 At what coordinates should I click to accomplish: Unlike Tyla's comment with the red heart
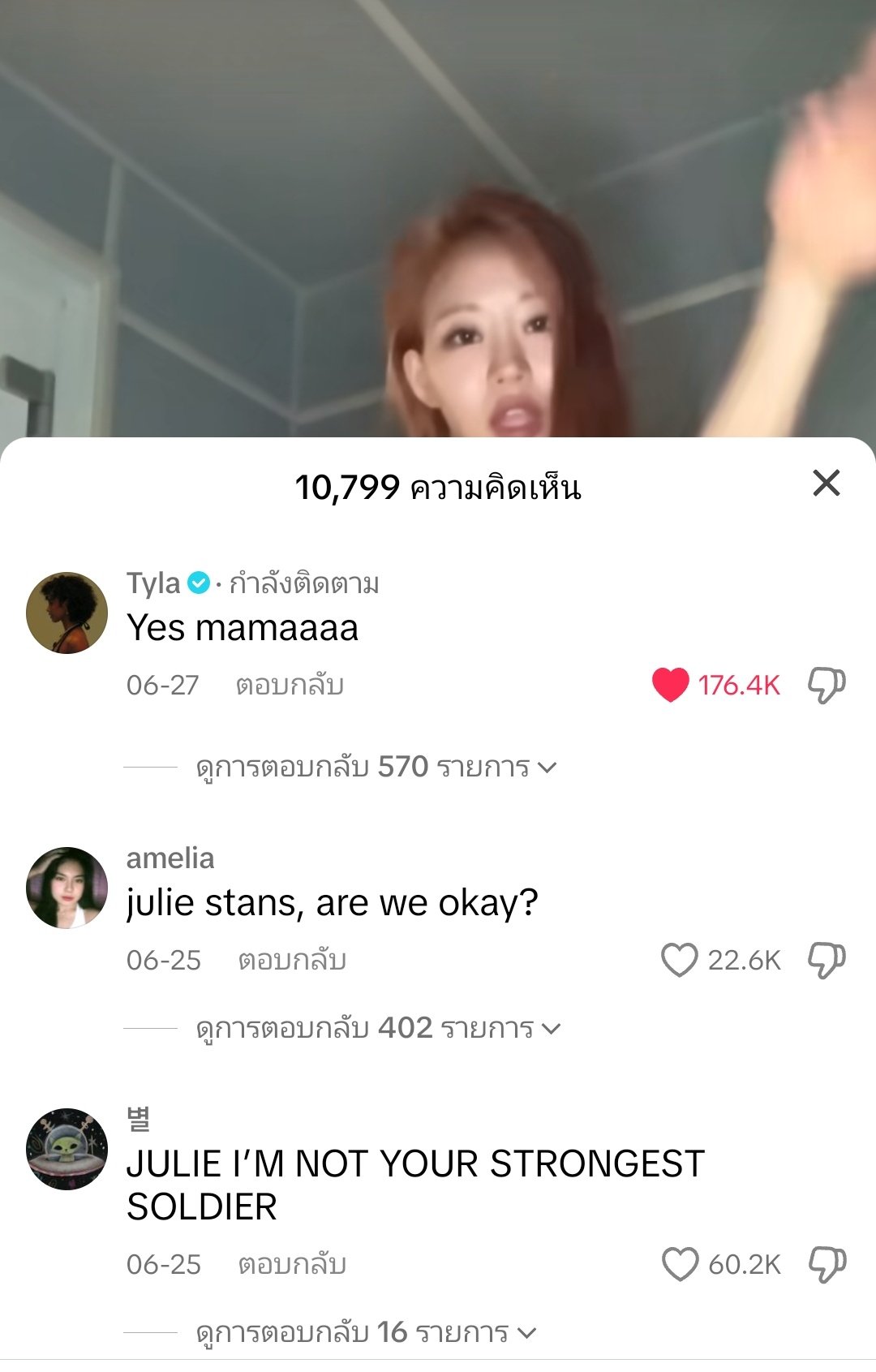(x=671, y=685)
